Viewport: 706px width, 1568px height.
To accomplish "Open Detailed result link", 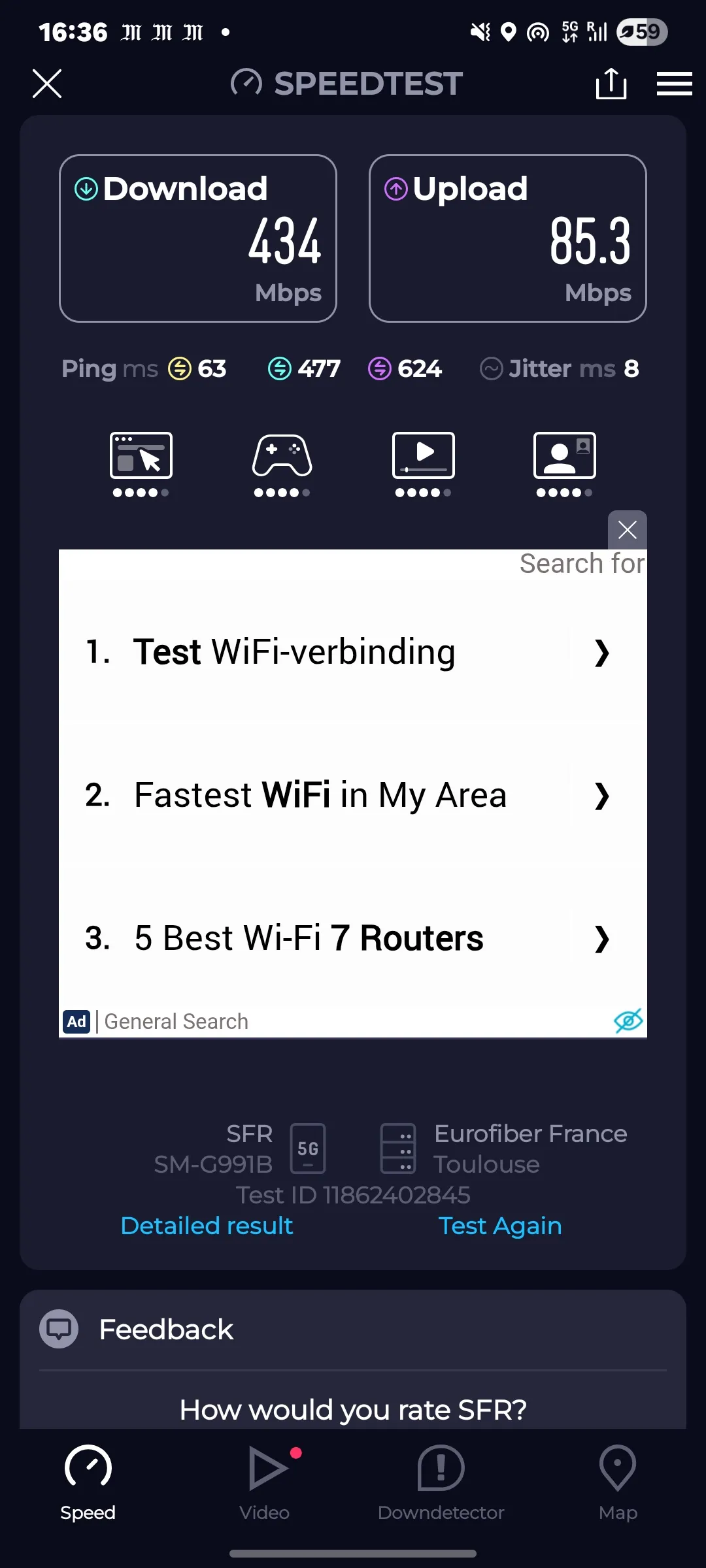I will point(207,1226).
